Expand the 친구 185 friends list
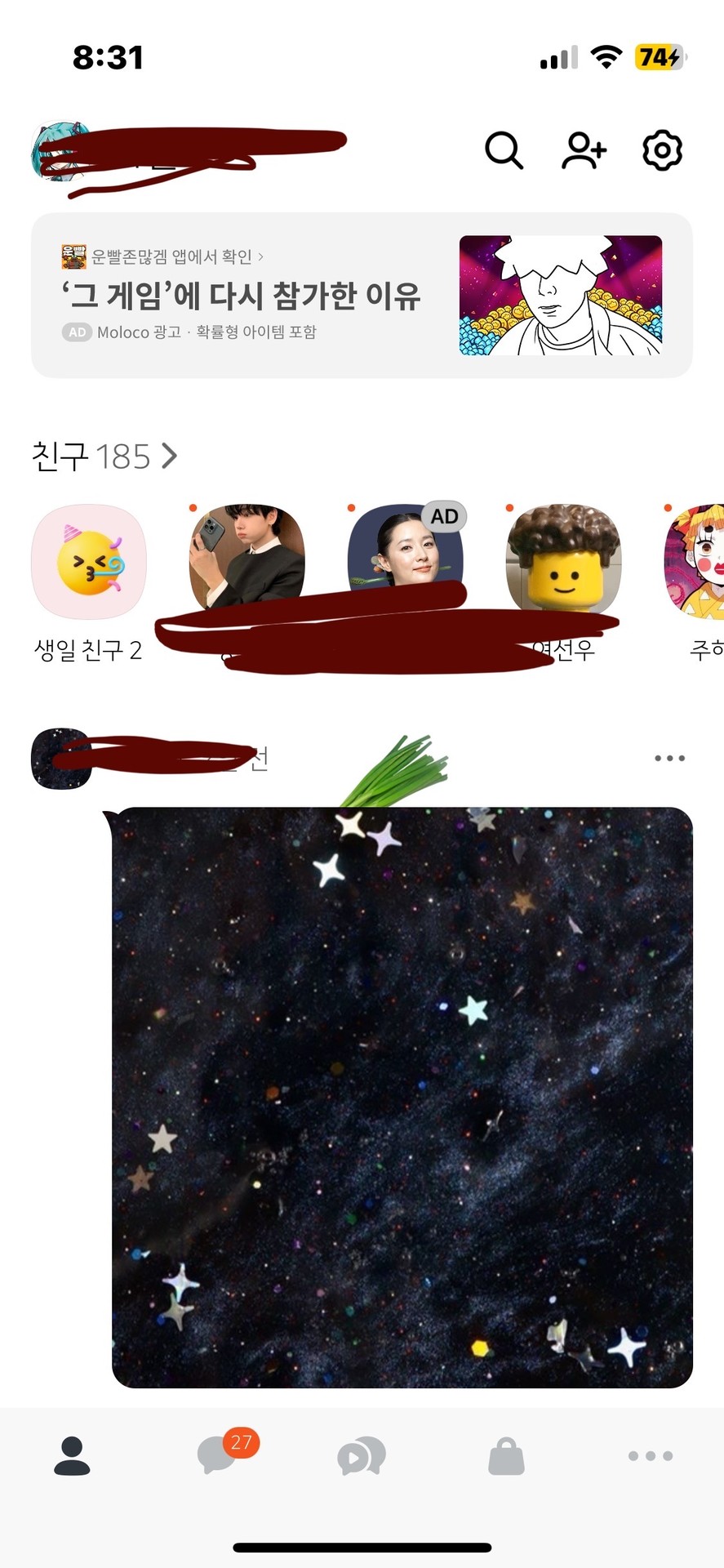The image size is (724, 1568). [x=104, y=456]
